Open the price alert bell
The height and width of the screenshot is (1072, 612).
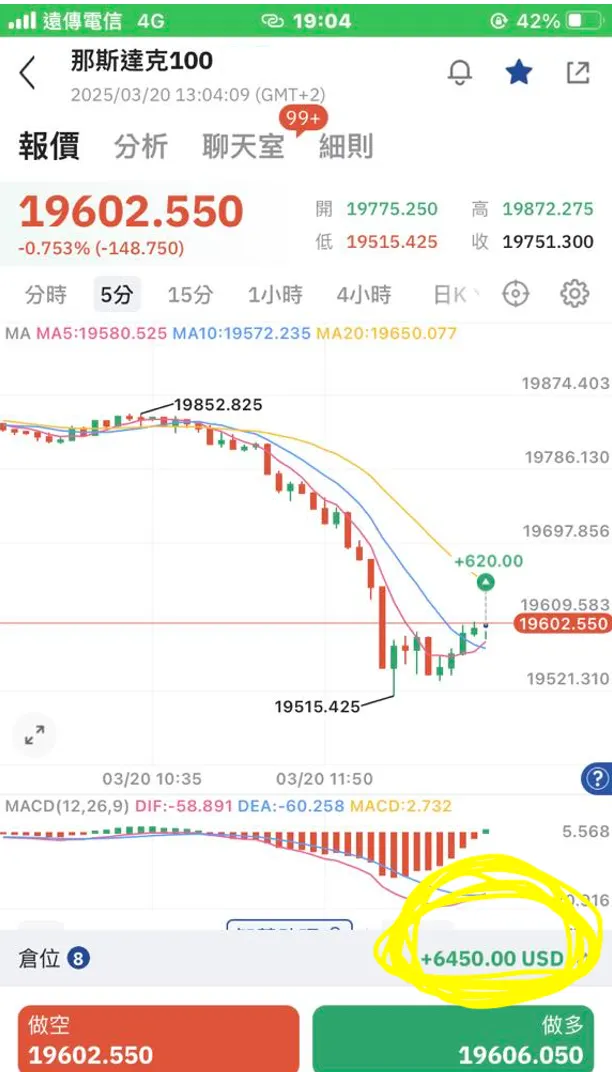460,72
